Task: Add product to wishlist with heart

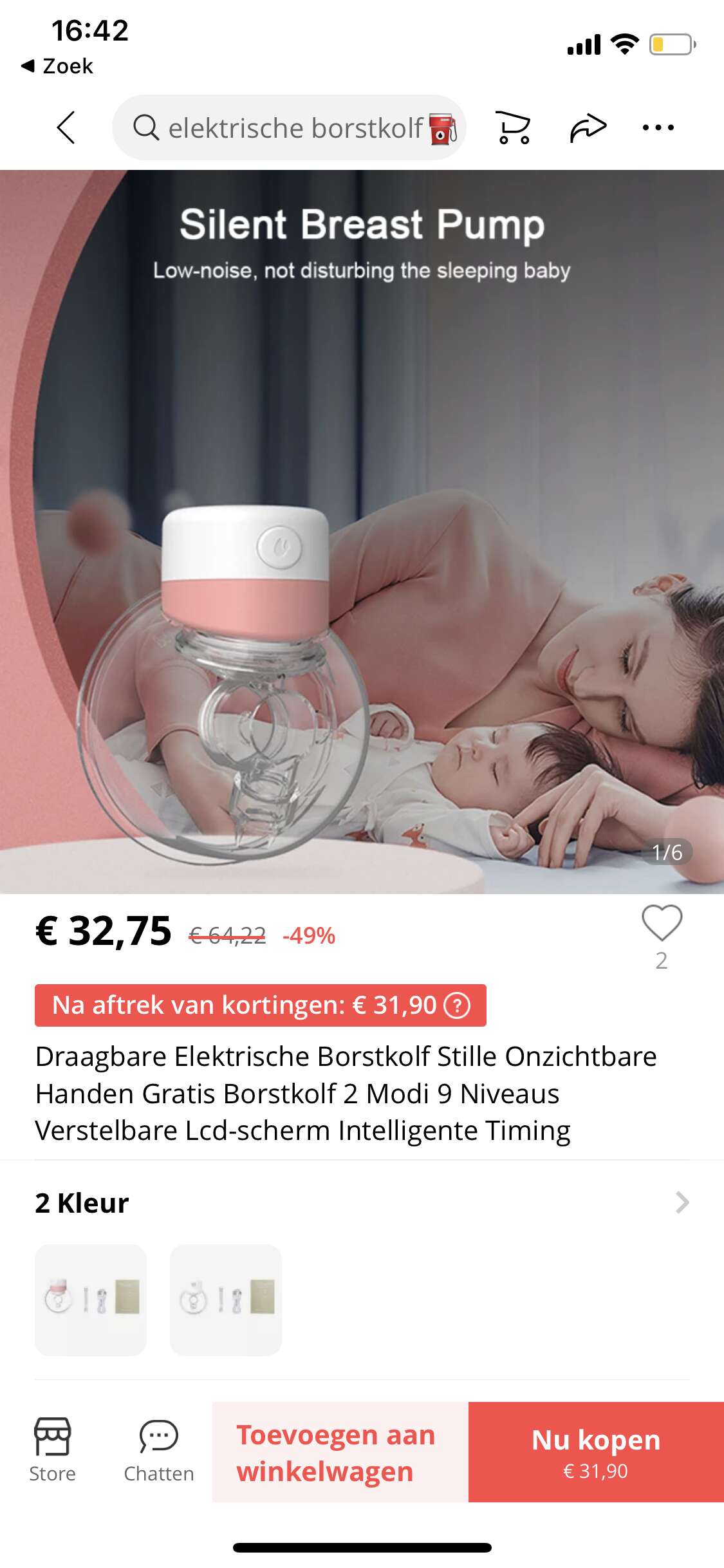Action: [x=662, y=923]
